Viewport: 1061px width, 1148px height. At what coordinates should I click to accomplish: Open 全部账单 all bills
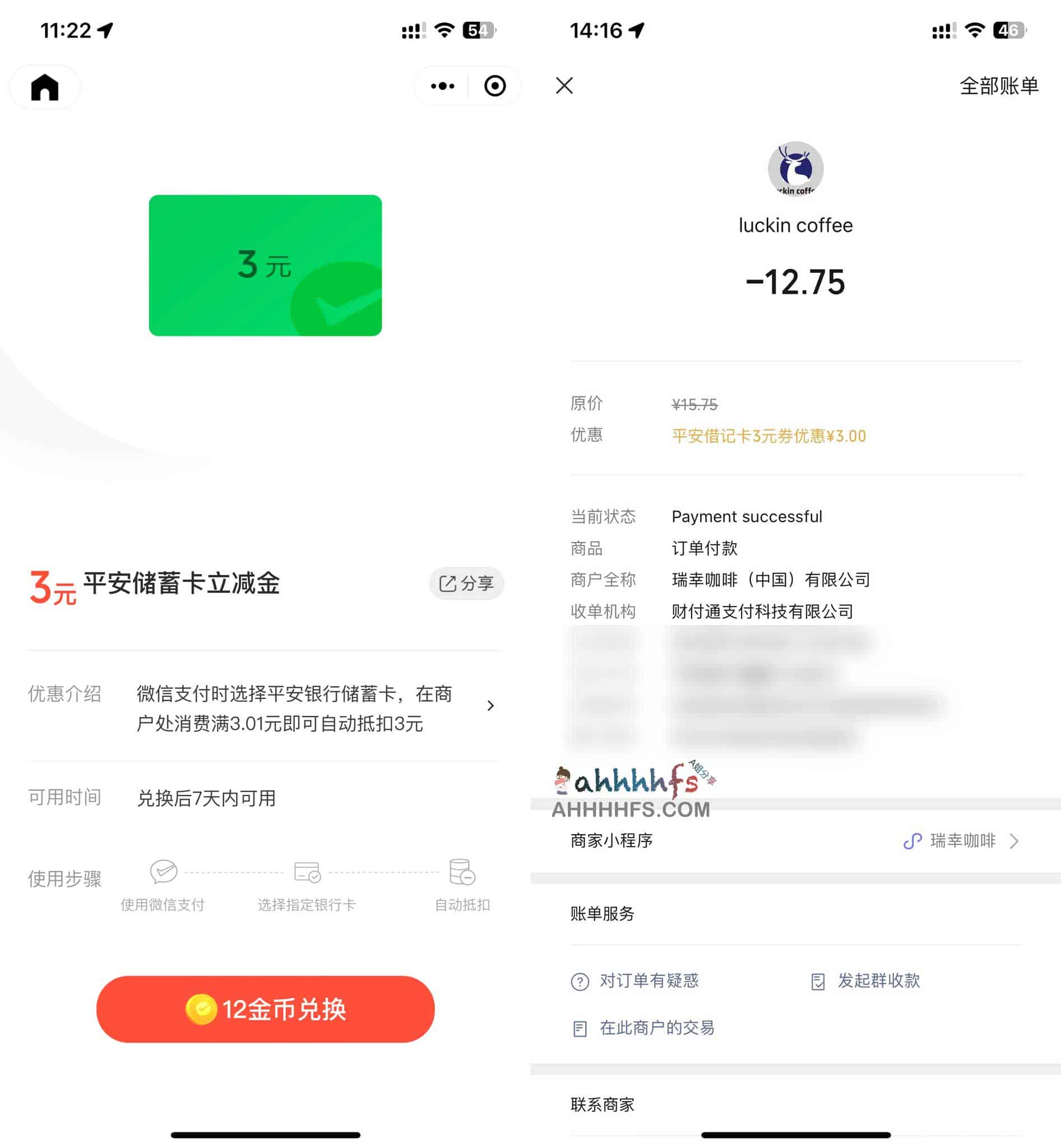click(x=998, y=86)
